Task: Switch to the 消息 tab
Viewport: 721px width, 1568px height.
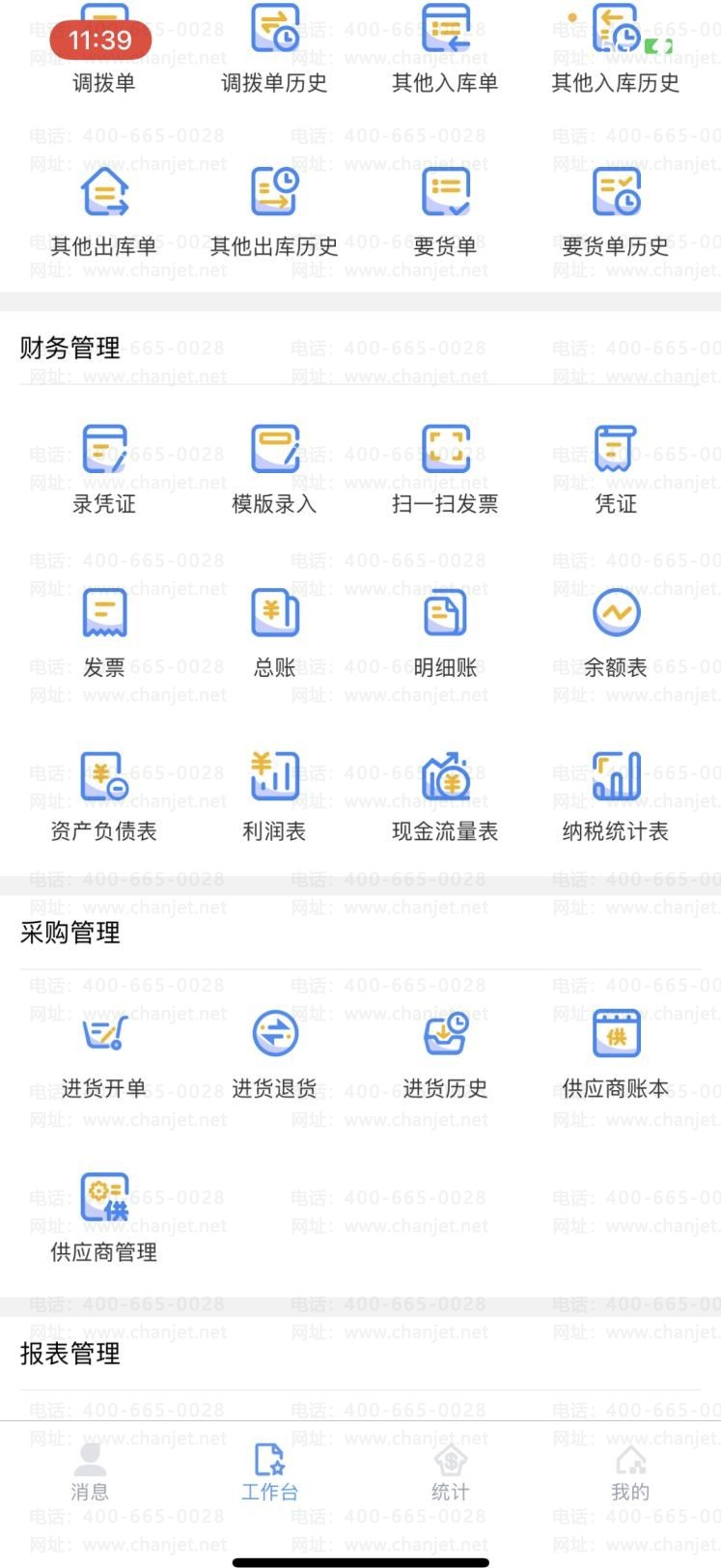Action: 90,1472
